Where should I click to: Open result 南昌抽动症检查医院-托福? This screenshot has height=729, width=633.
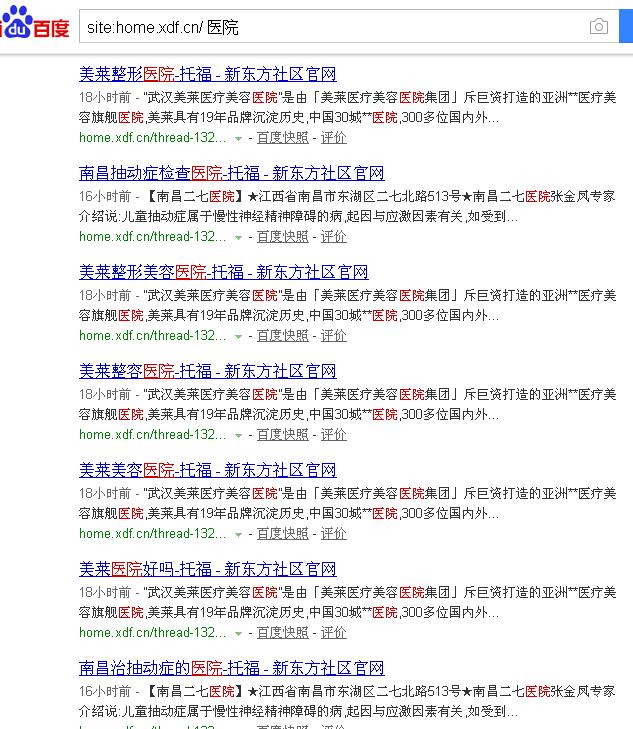(x=231, y=173)
